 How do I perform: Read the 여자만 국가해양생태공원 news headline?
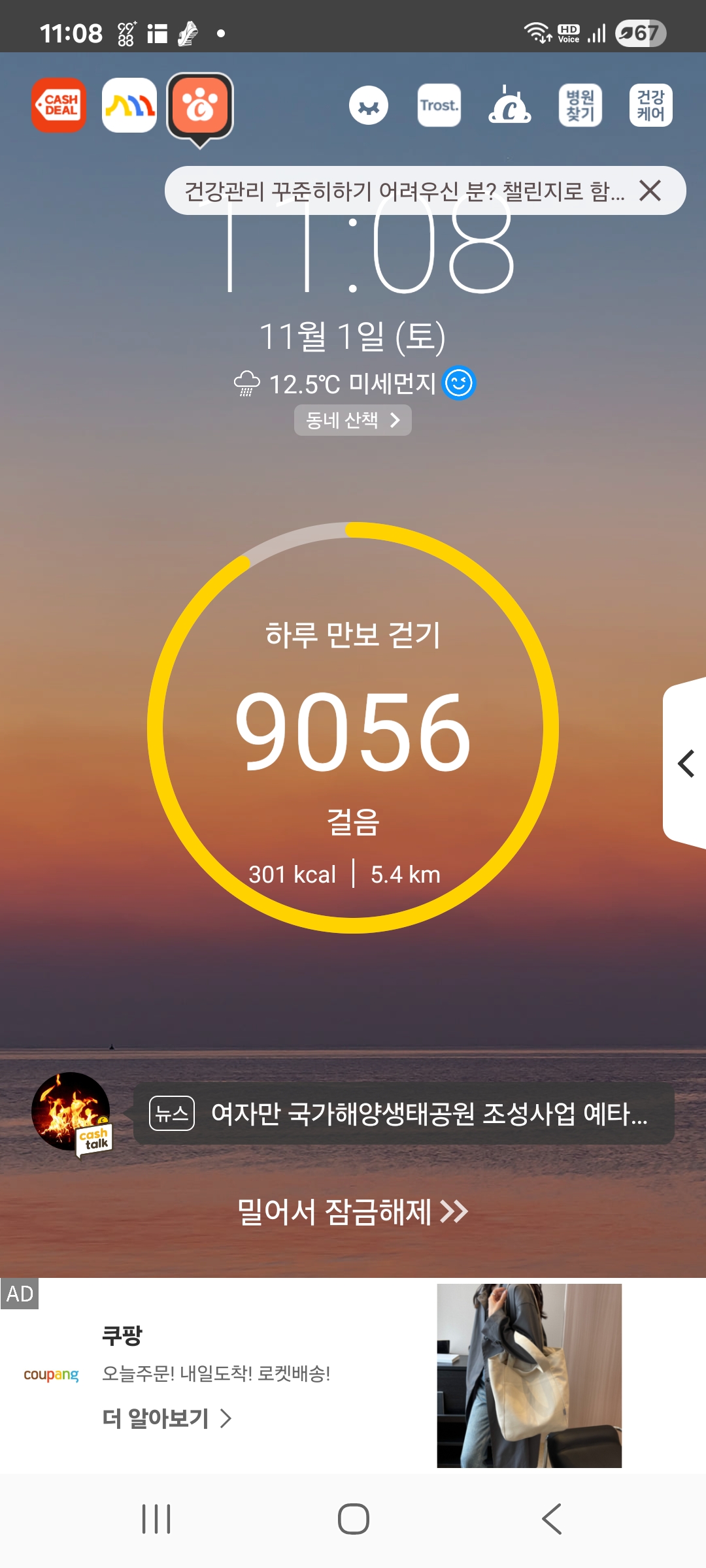(404, 1114)
